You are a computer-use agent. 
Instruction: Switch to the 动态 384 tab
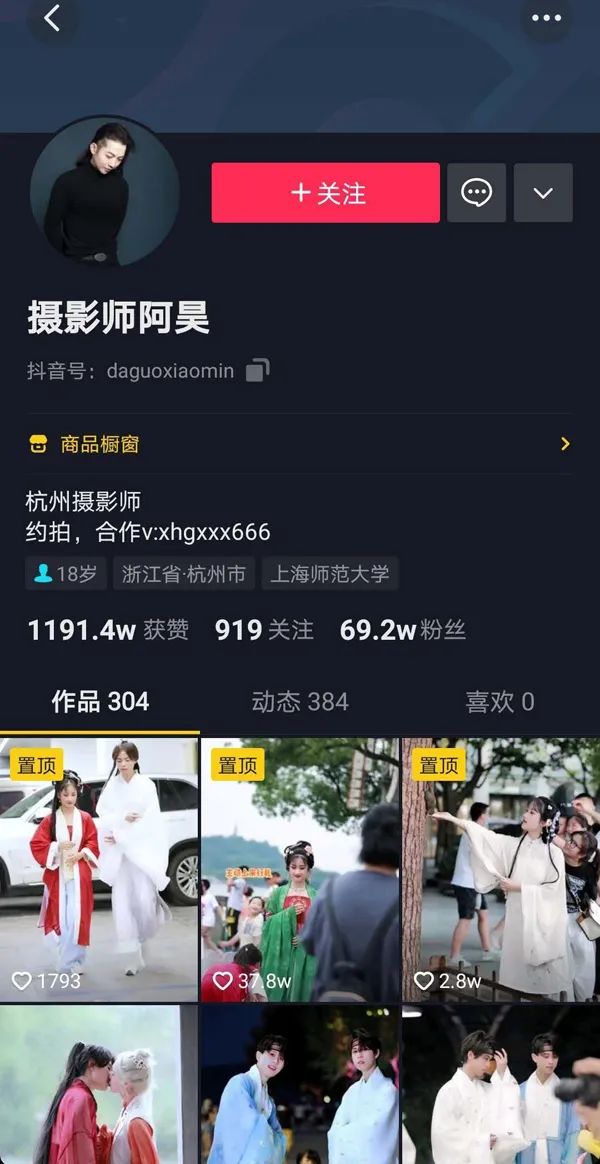[300, 702]
